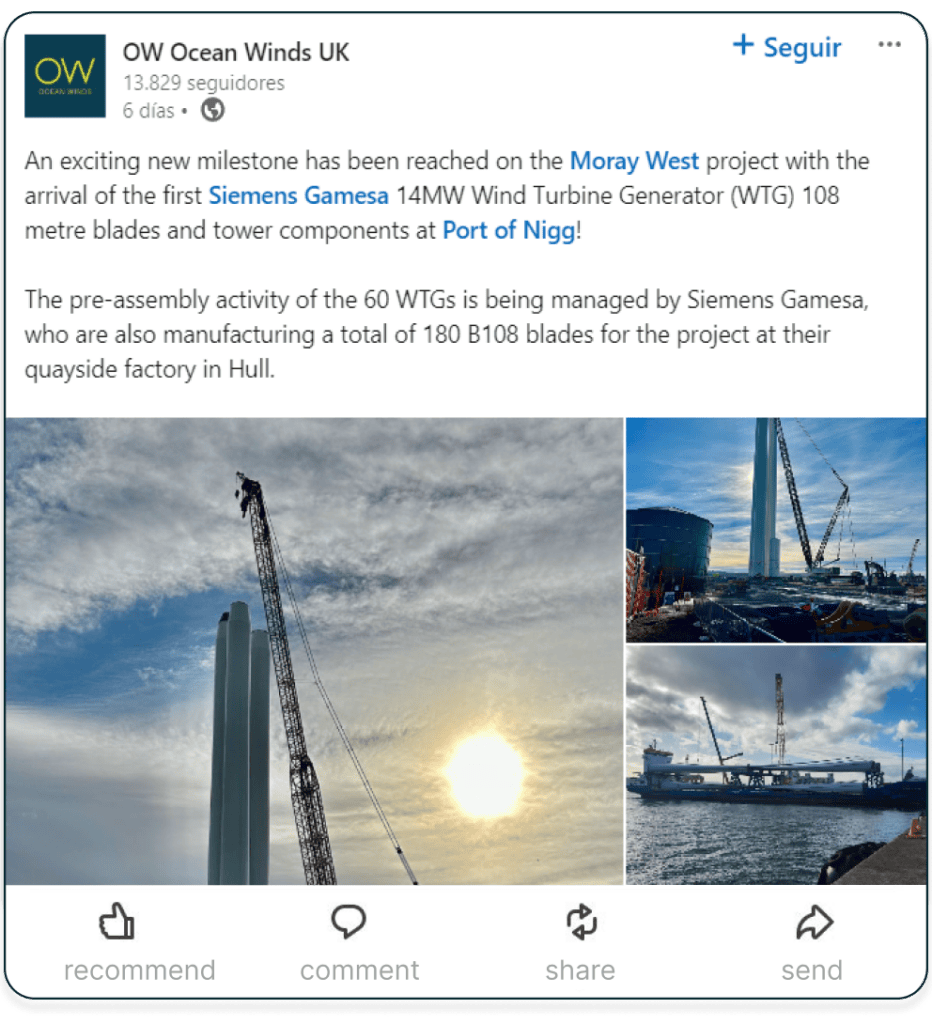View the bottom-right photo of the vessel
Viewport: 932px width, 1024px height.
(x=775, y=764)
